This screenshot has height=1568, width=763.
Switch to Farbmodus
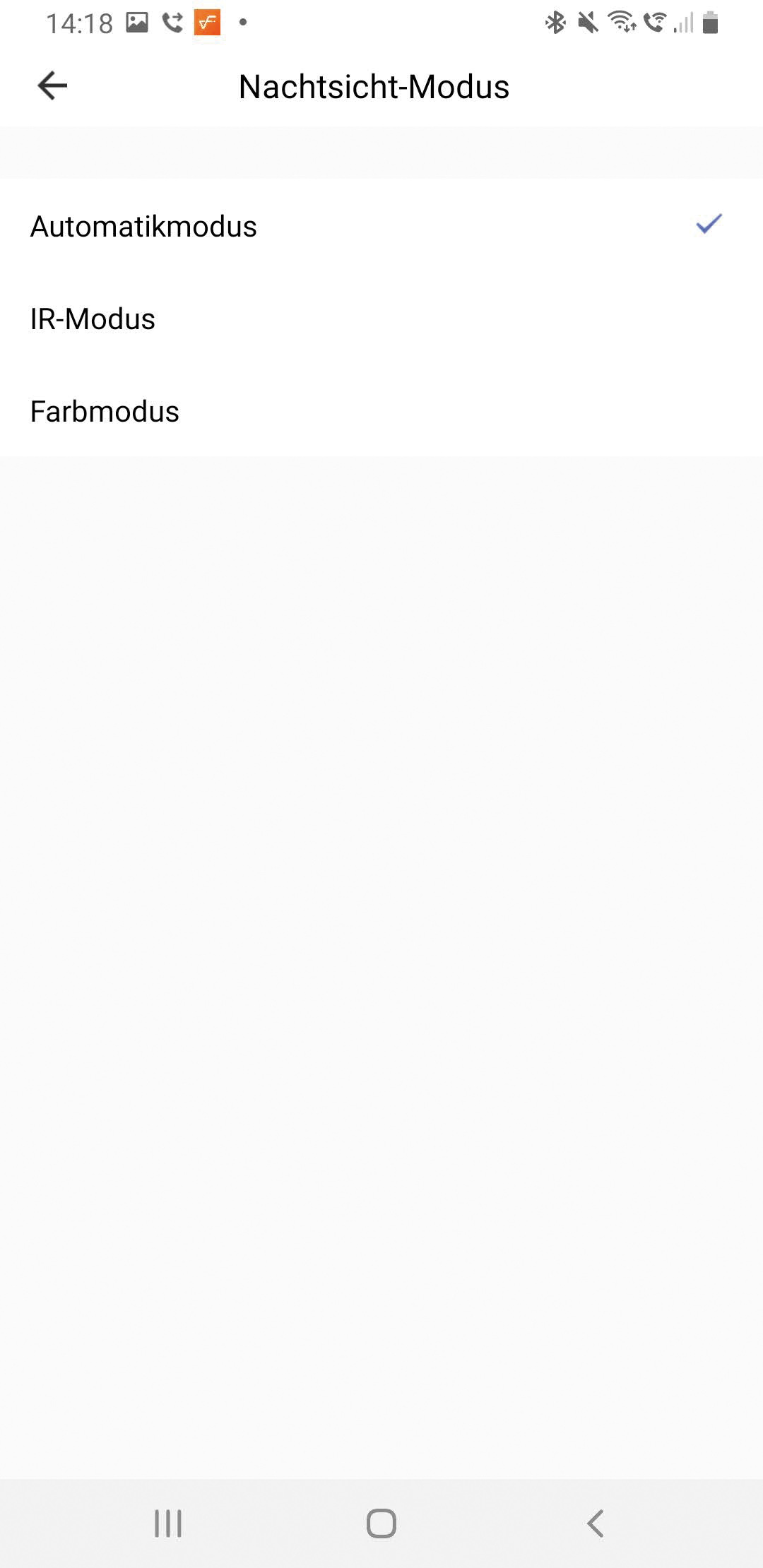click(x=105, y=412)
